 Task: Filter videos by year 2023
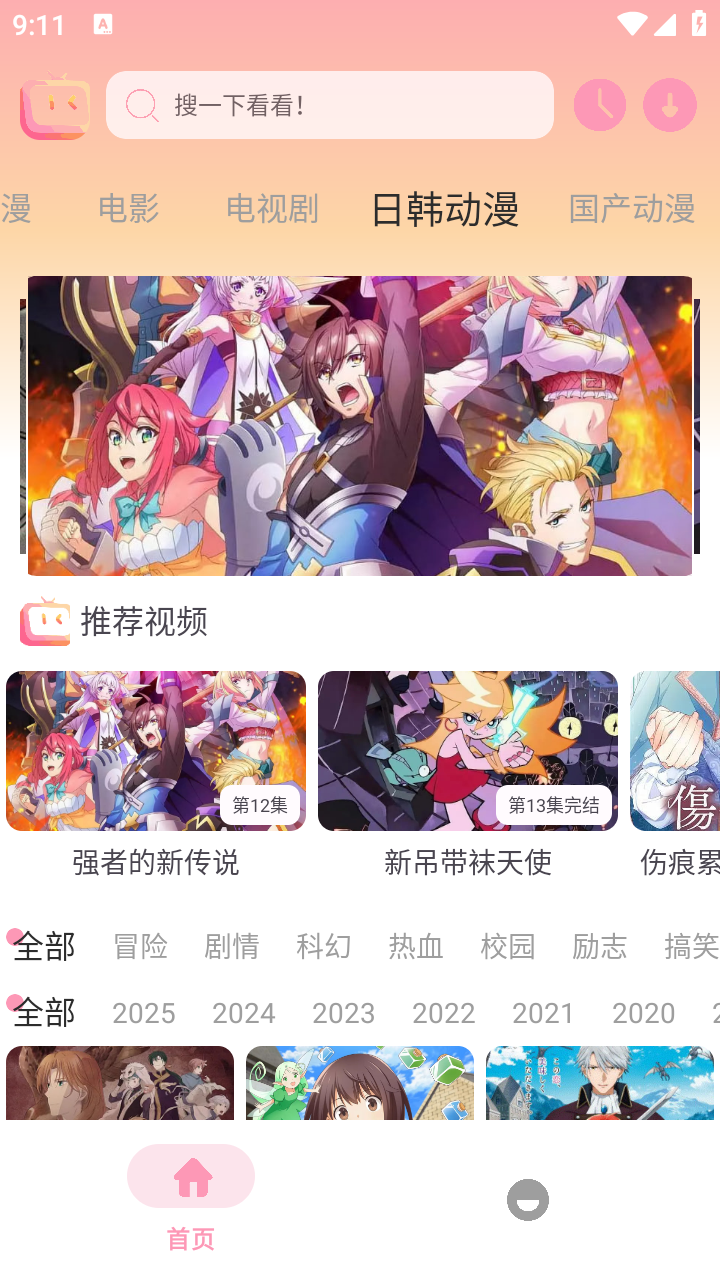pyautogui.click(x=344, y=1013)
